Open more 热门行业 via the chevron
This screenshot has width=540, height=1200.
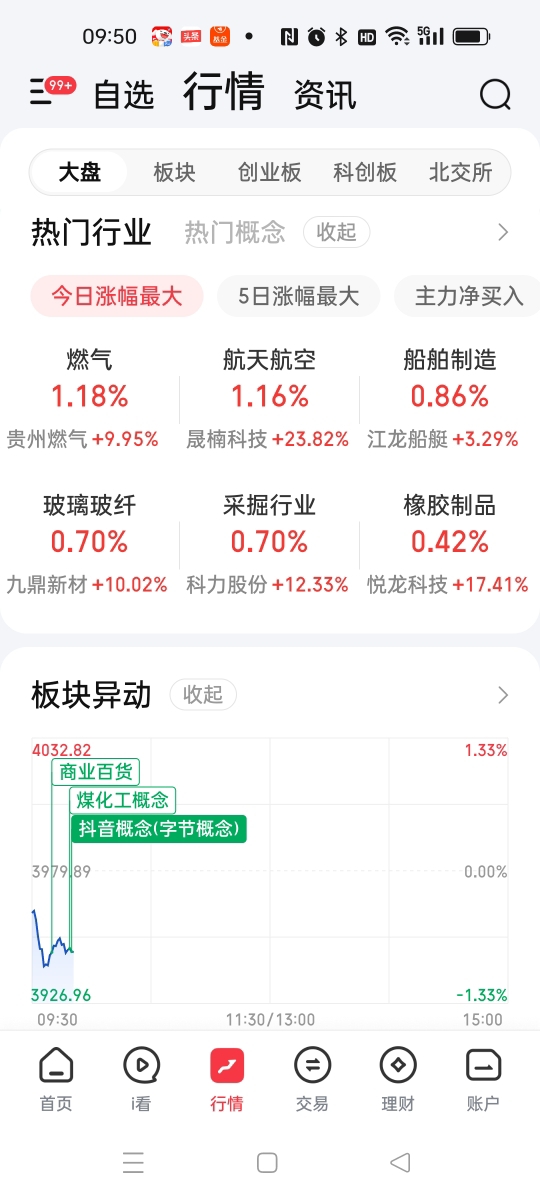coord(503,233)
